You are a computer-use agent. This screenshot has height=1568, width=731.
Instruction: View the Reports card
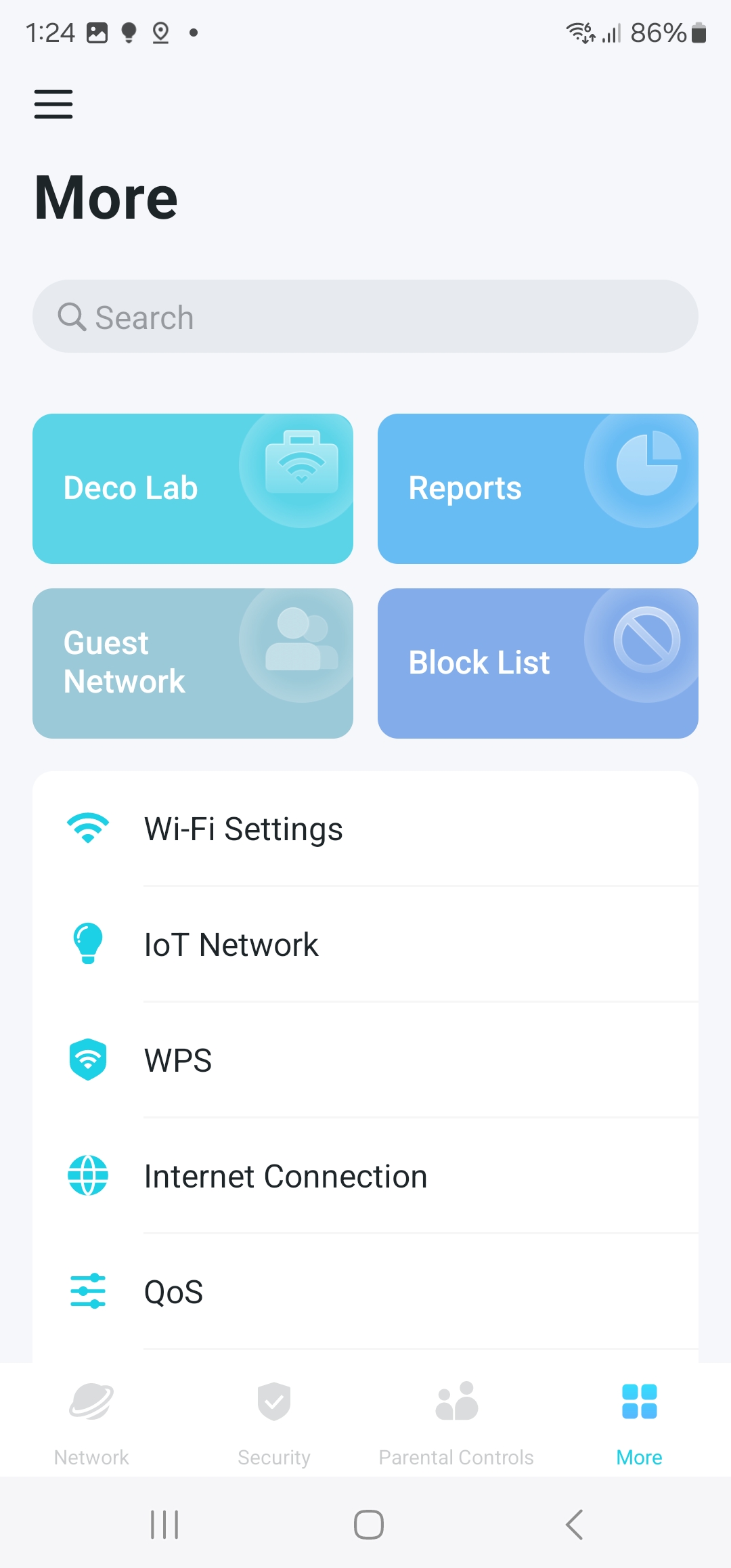[x=538, y=489]
